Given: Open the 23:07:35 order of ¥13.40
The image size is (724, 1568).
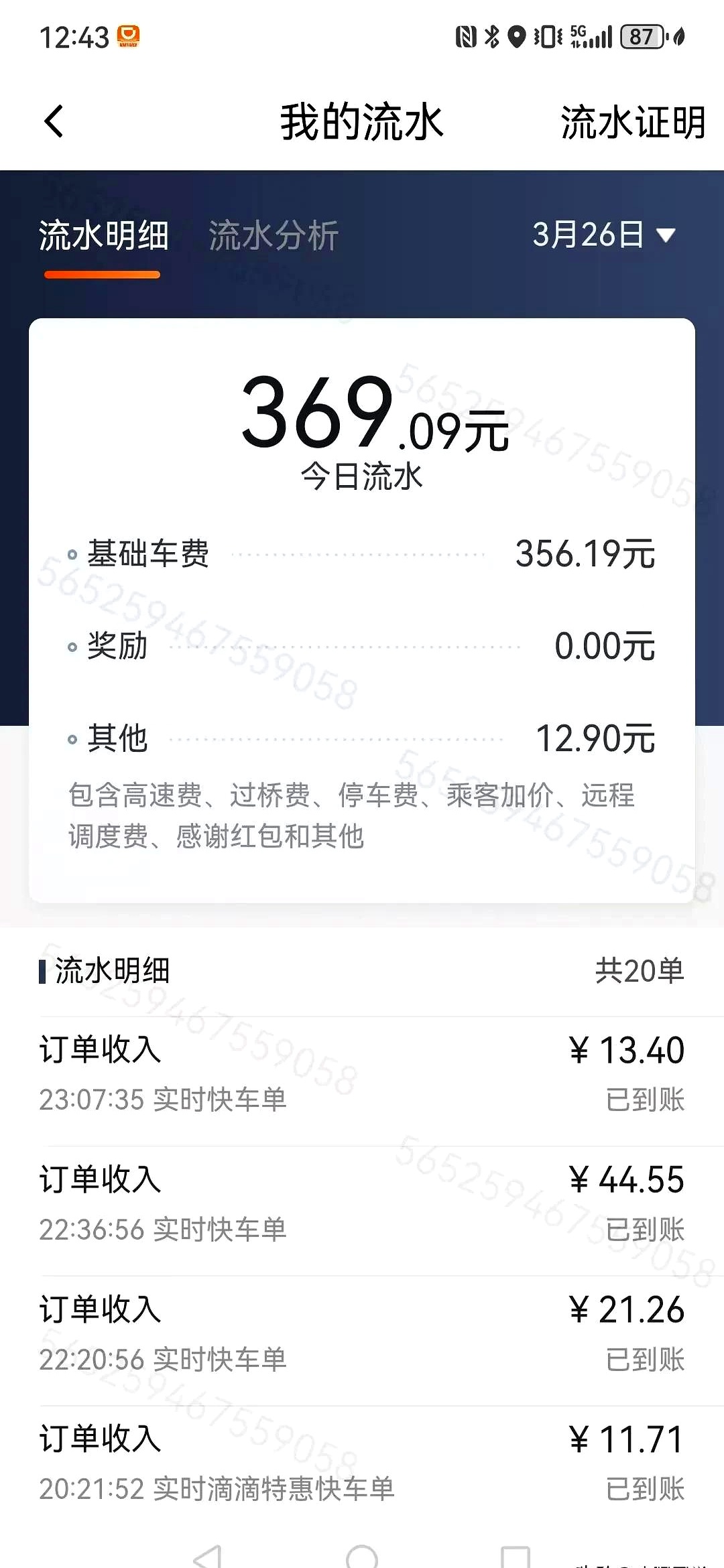Looking at the screenshot, I should pos(362,1073).
